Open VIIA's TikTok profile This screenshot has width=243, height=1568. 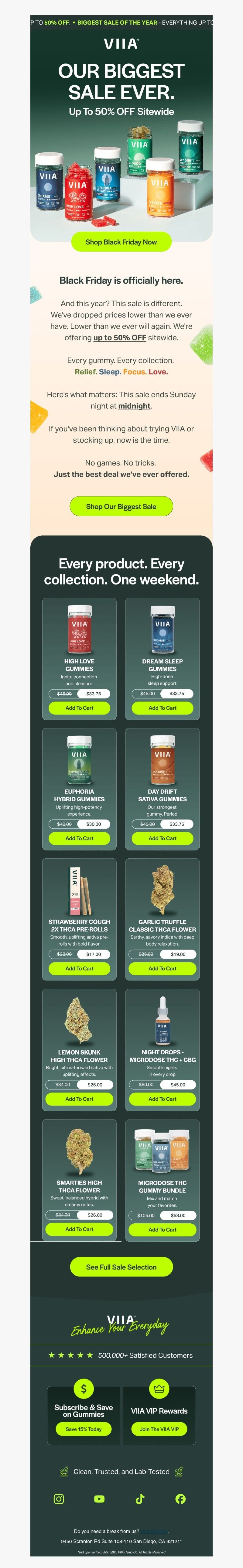(x=140, y=1498)
